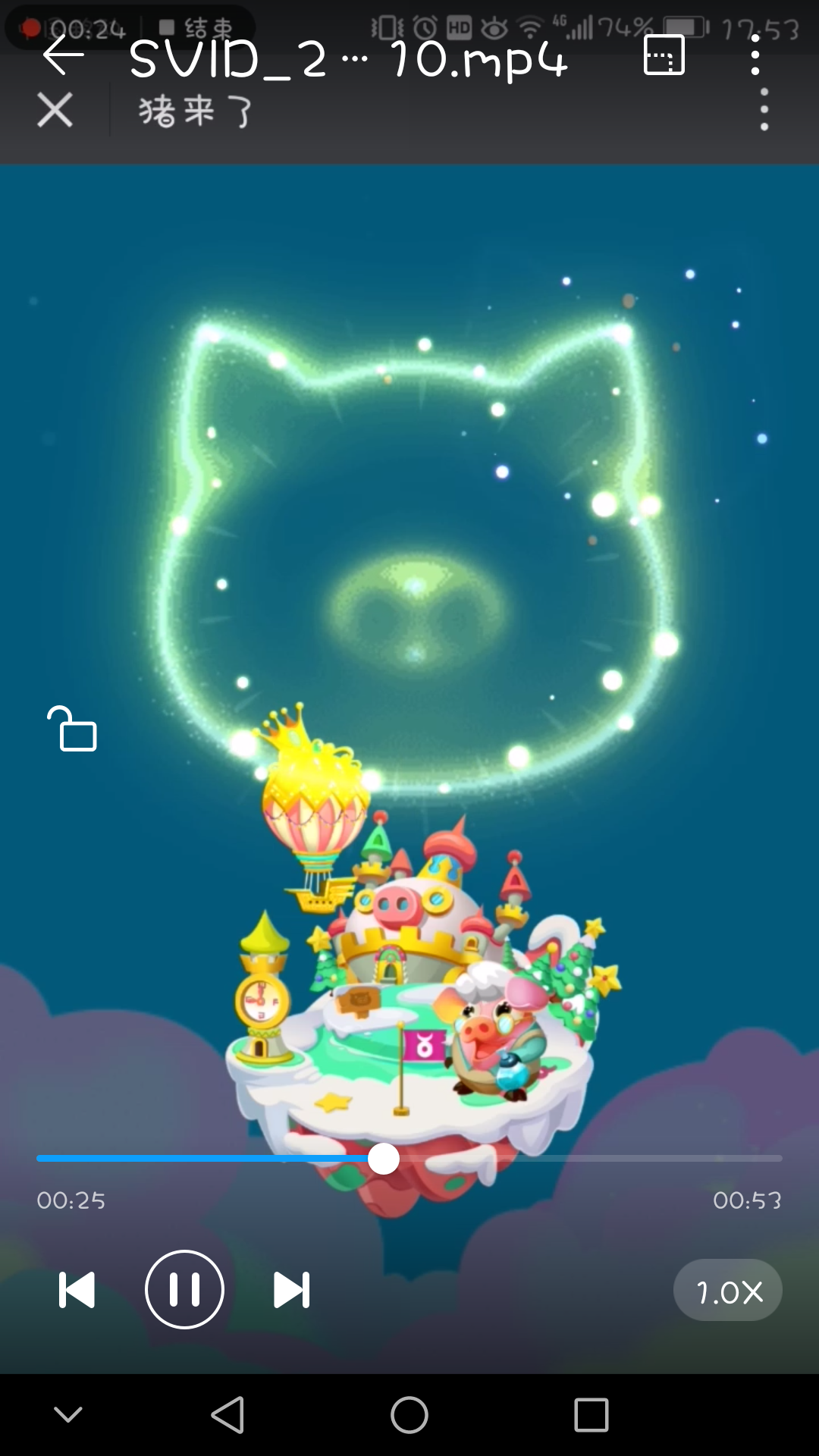This screenshot has width=819, height=1456.
Task: Skip to the next video
Action: click(292, 1289)
